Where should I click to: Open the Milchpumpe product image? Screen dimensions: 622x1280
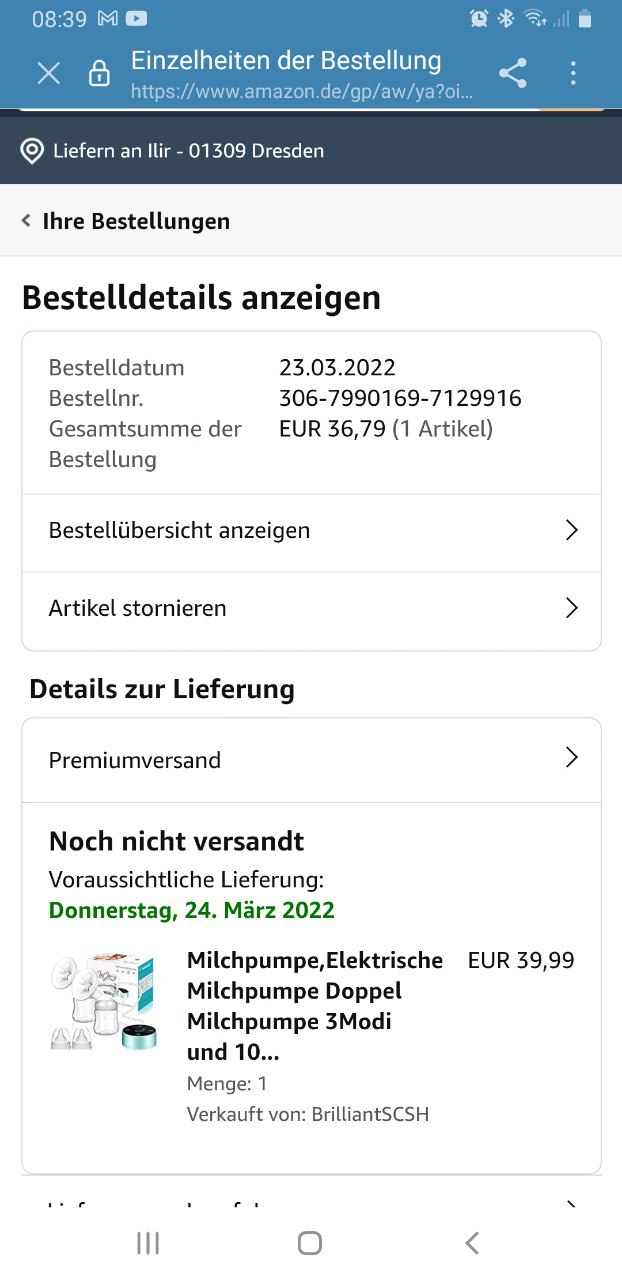pyautogui.click(x=104, y=1001)
